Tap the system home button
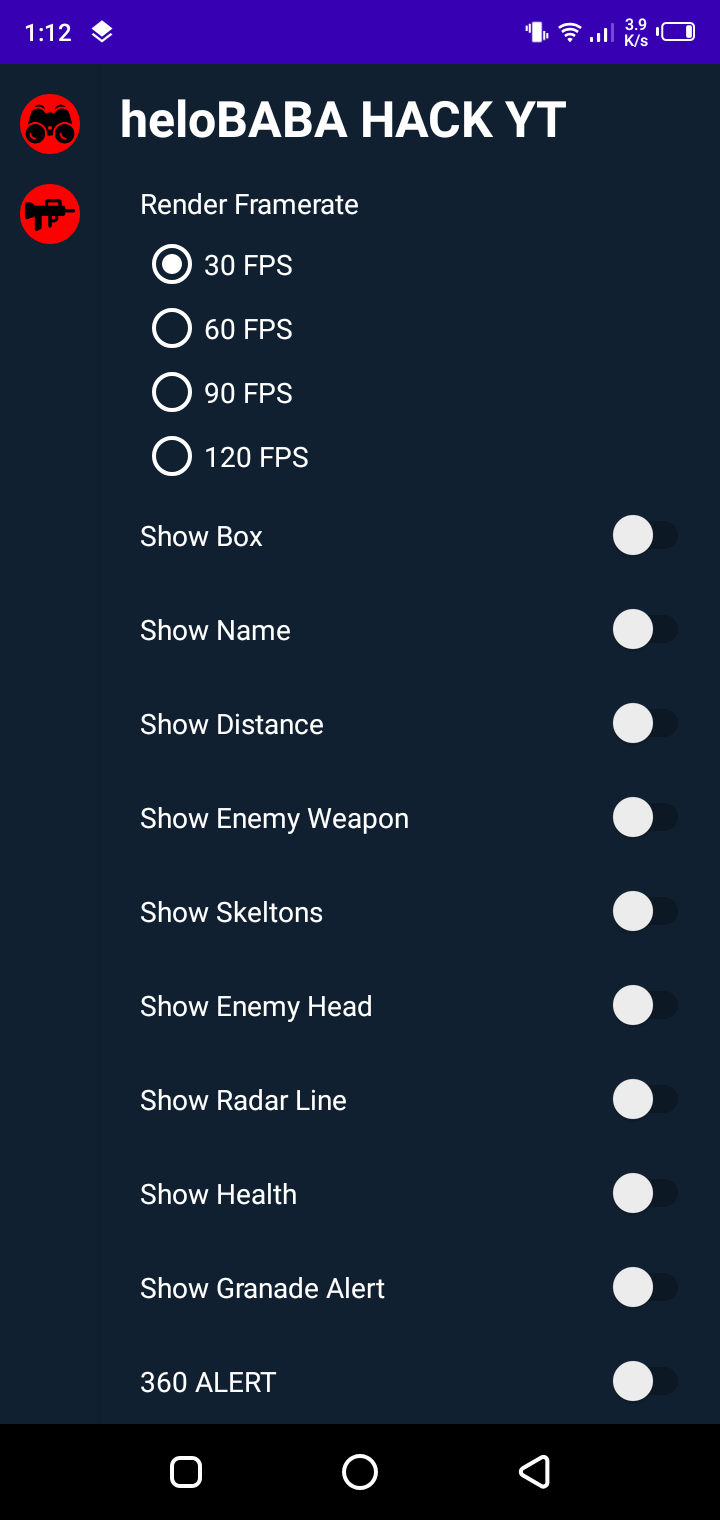Screen dimensions: 720x1520 point(360,1472)
